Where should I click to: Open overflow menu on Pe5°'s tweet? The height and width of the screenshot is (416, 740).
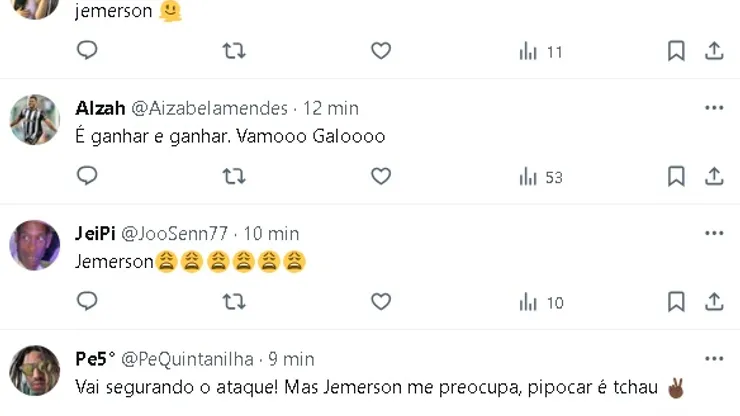(x=714, y=358)
